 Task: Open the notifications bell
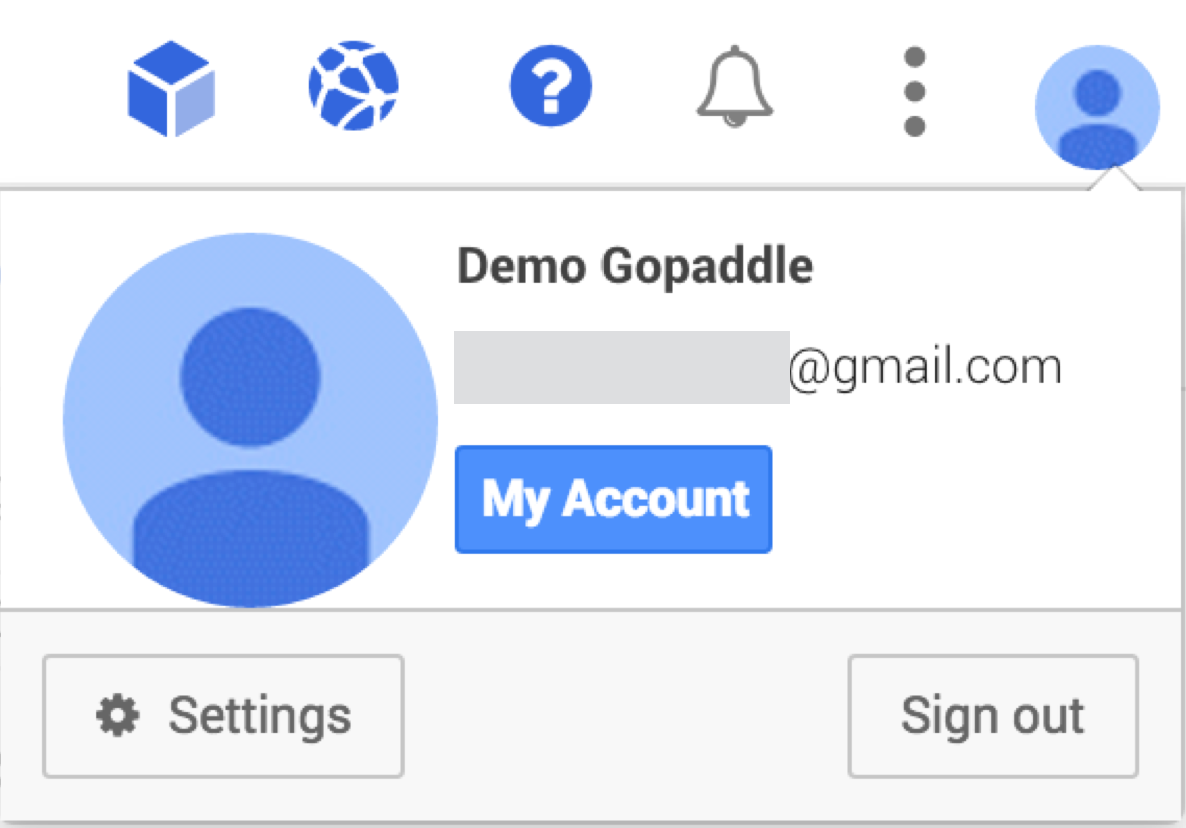(x=734, y=87)
